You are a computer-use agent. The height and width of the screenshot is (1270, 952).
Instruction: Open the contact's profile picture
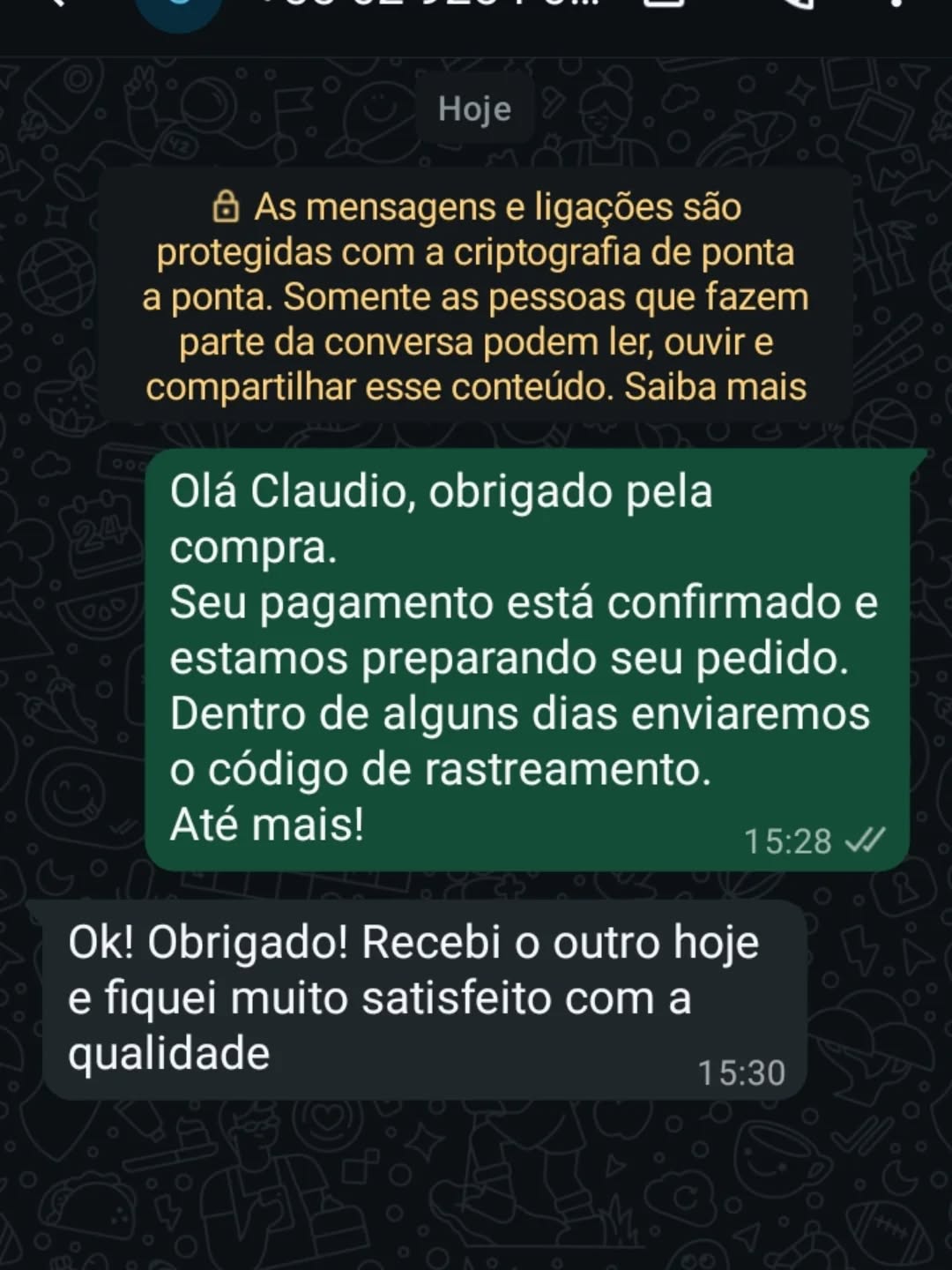pos(179,11)
